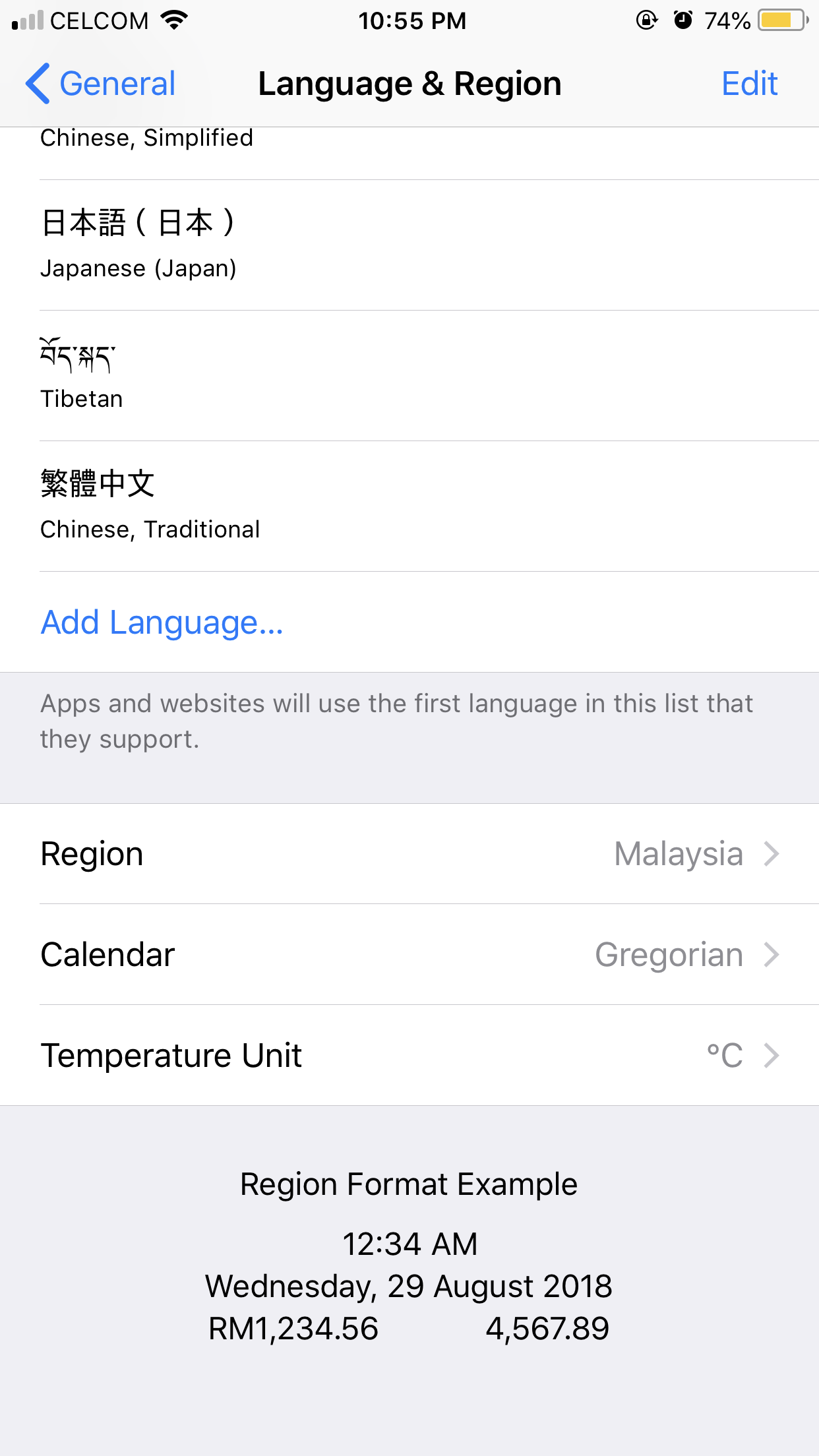The image size is (819, 1456).
Task: Select the Tibetan language row
Action: point(409,375)
